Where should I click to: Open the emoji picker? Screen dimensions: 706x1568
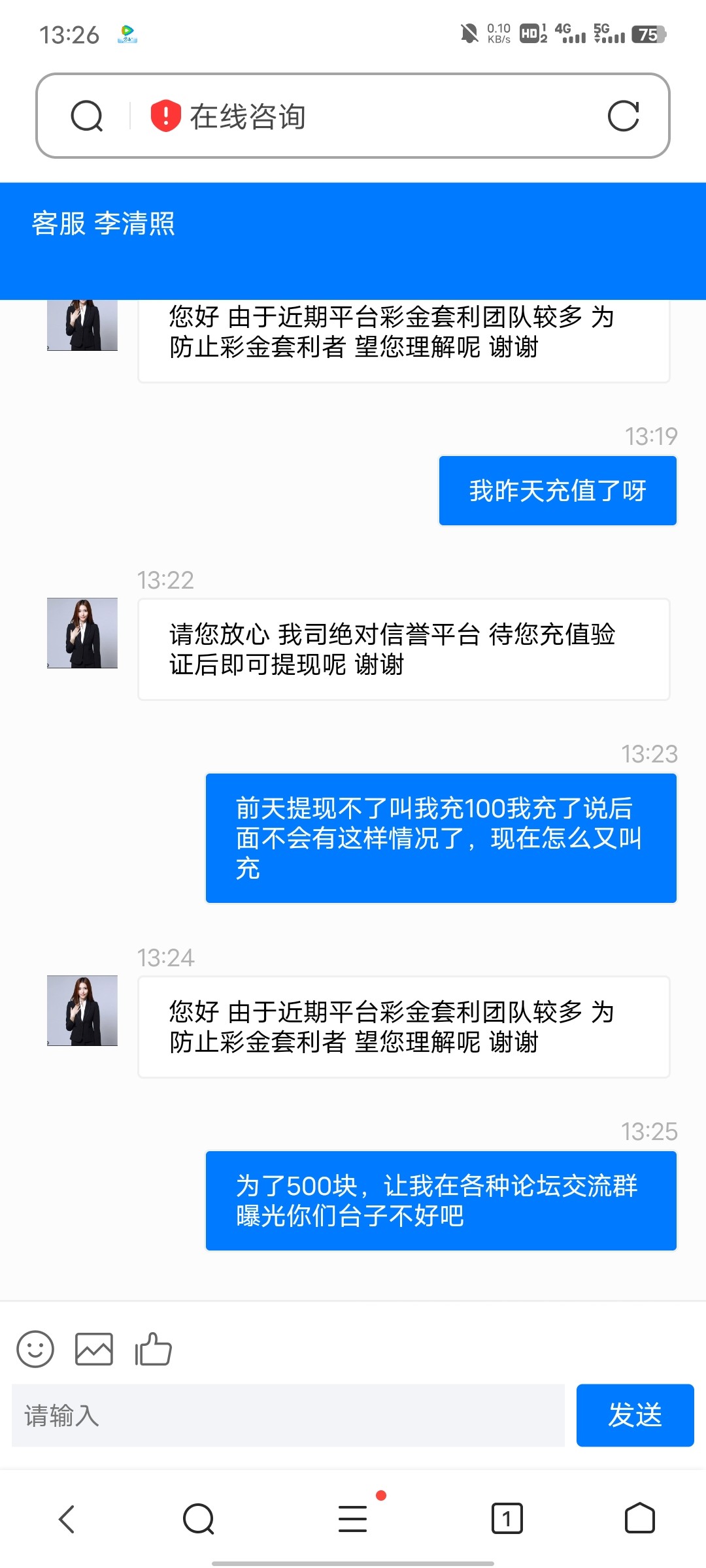tap(35, 1349)
